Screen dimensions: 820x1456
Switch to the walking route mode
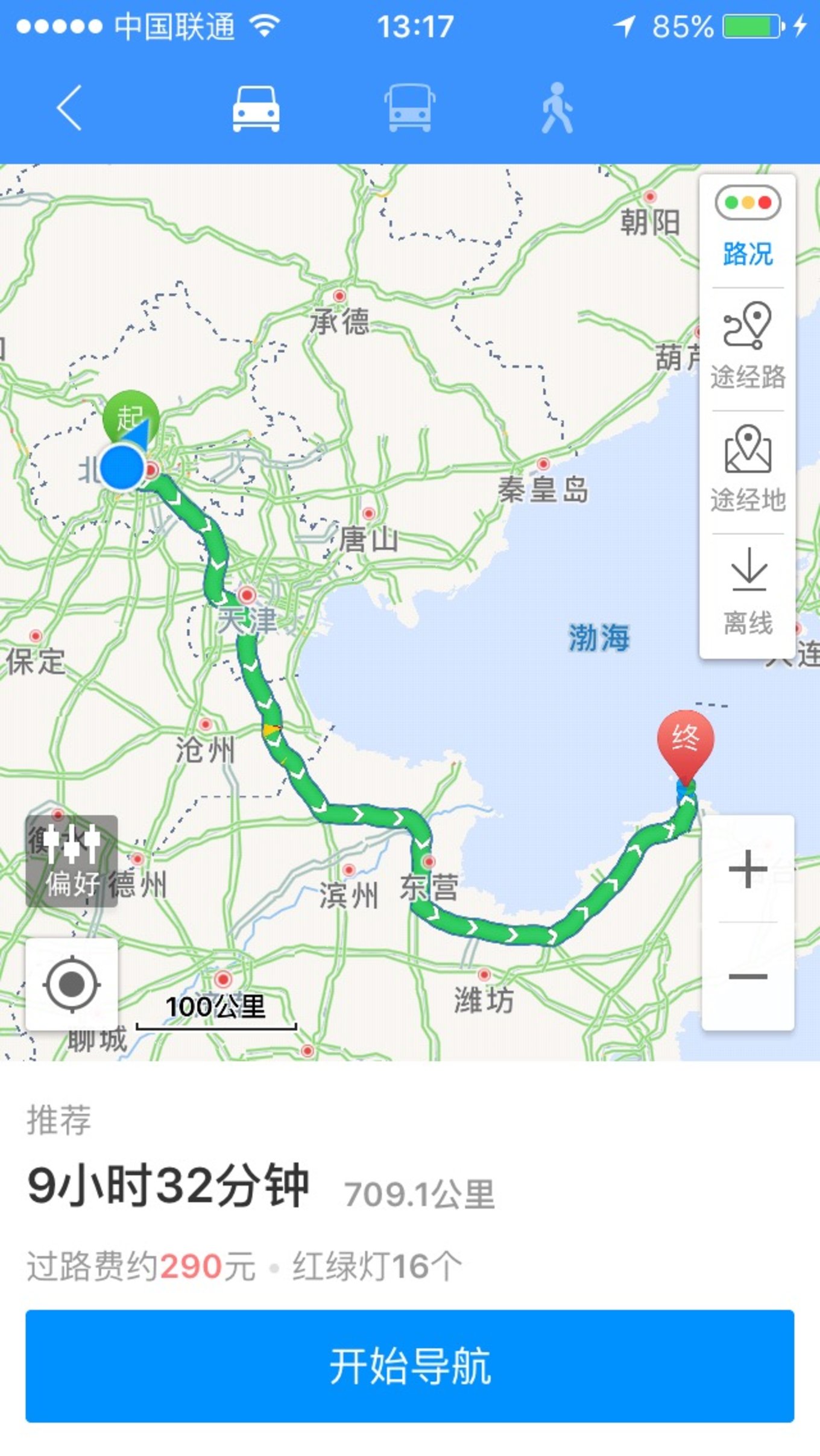click(557, 109)
